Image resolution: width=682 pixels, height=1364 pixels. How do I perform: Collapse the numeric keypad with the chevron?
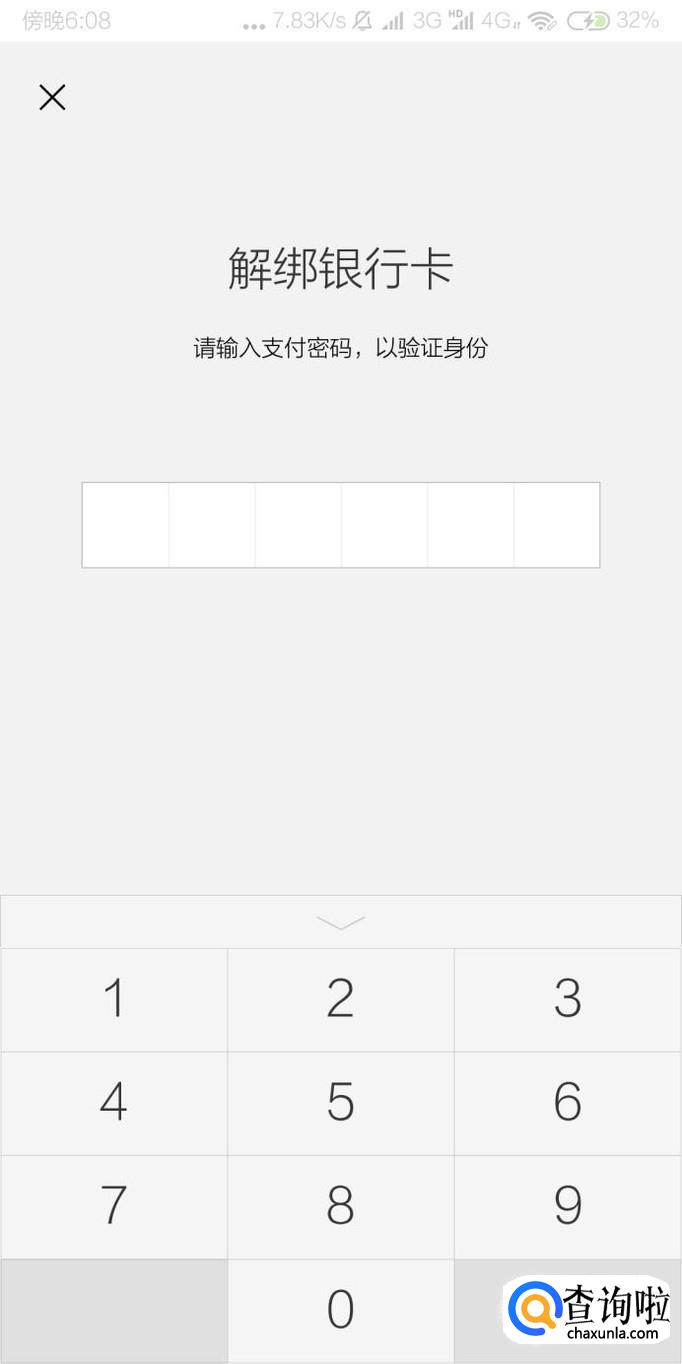coord(340,922)
